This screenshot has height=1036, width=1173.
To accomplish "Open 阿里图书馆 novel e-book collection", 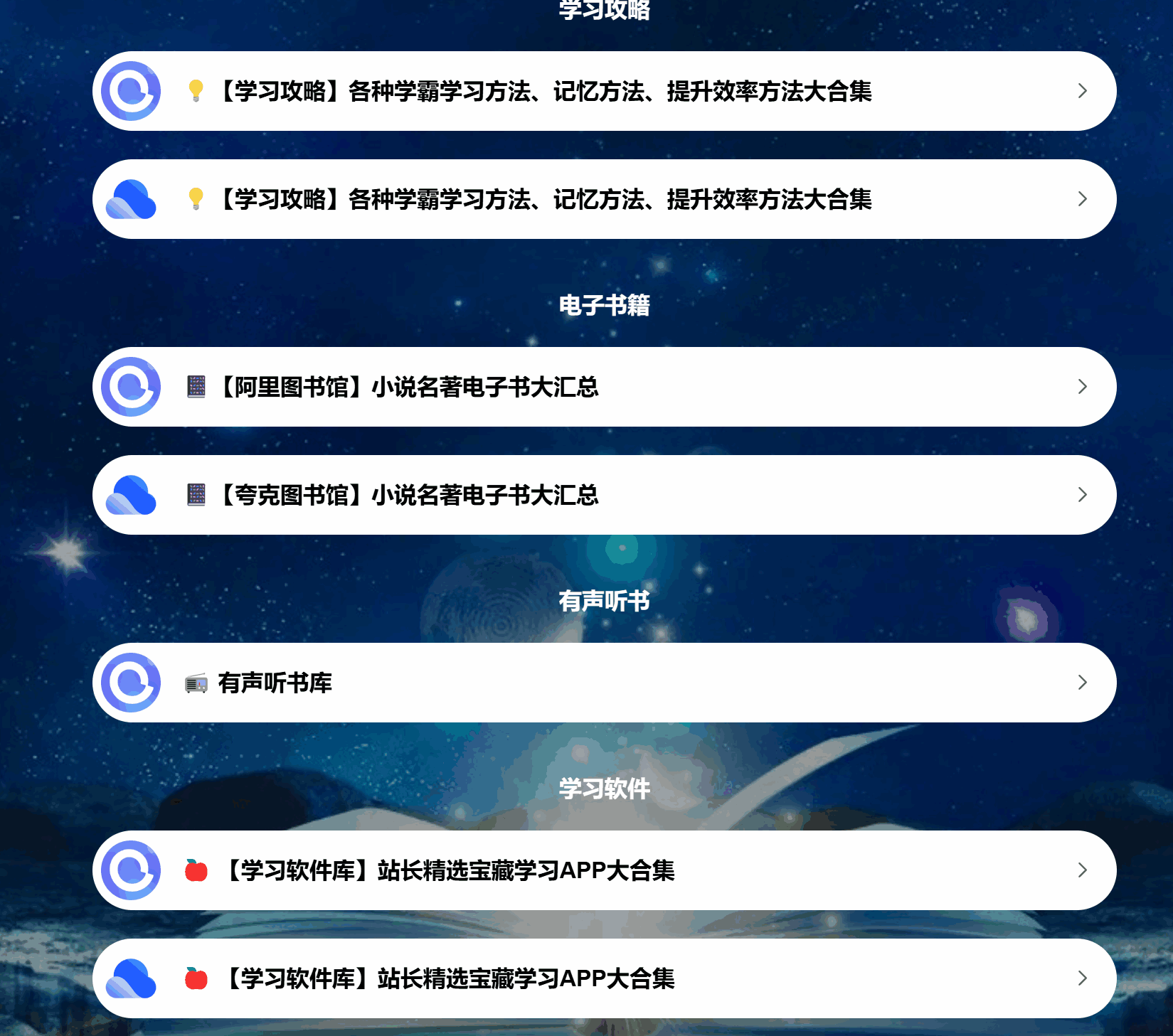I will 603,387.
